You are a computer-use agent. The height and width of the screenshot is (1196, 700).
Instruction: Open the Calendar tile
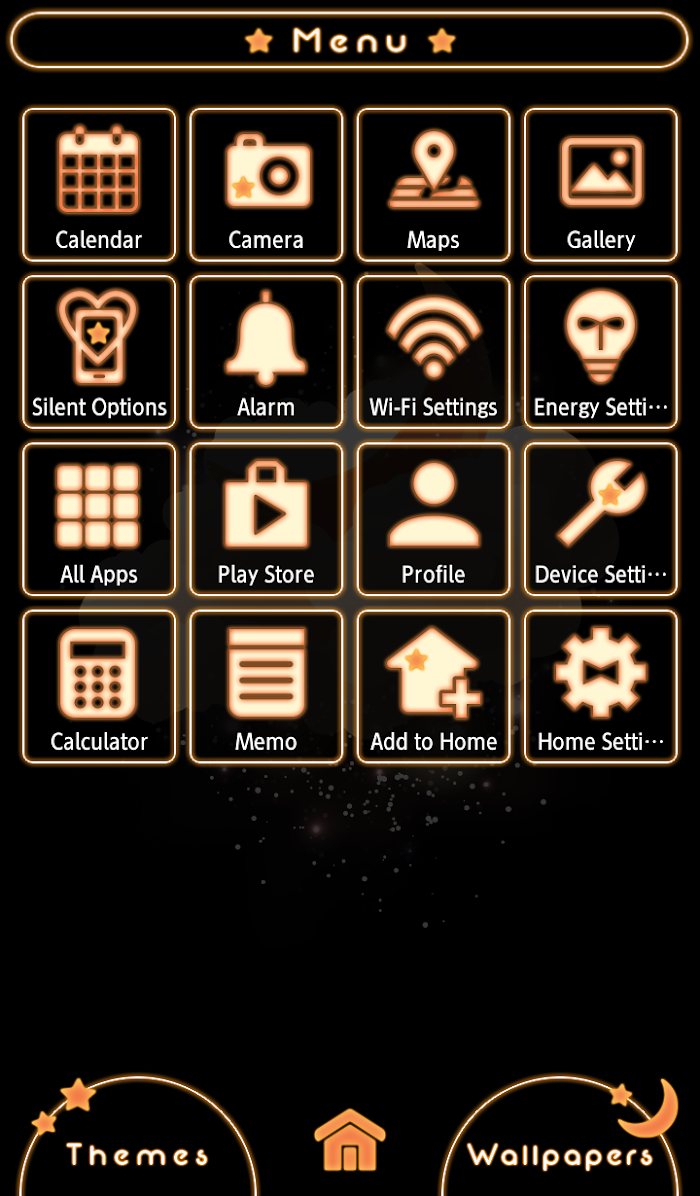coord(99,185)
